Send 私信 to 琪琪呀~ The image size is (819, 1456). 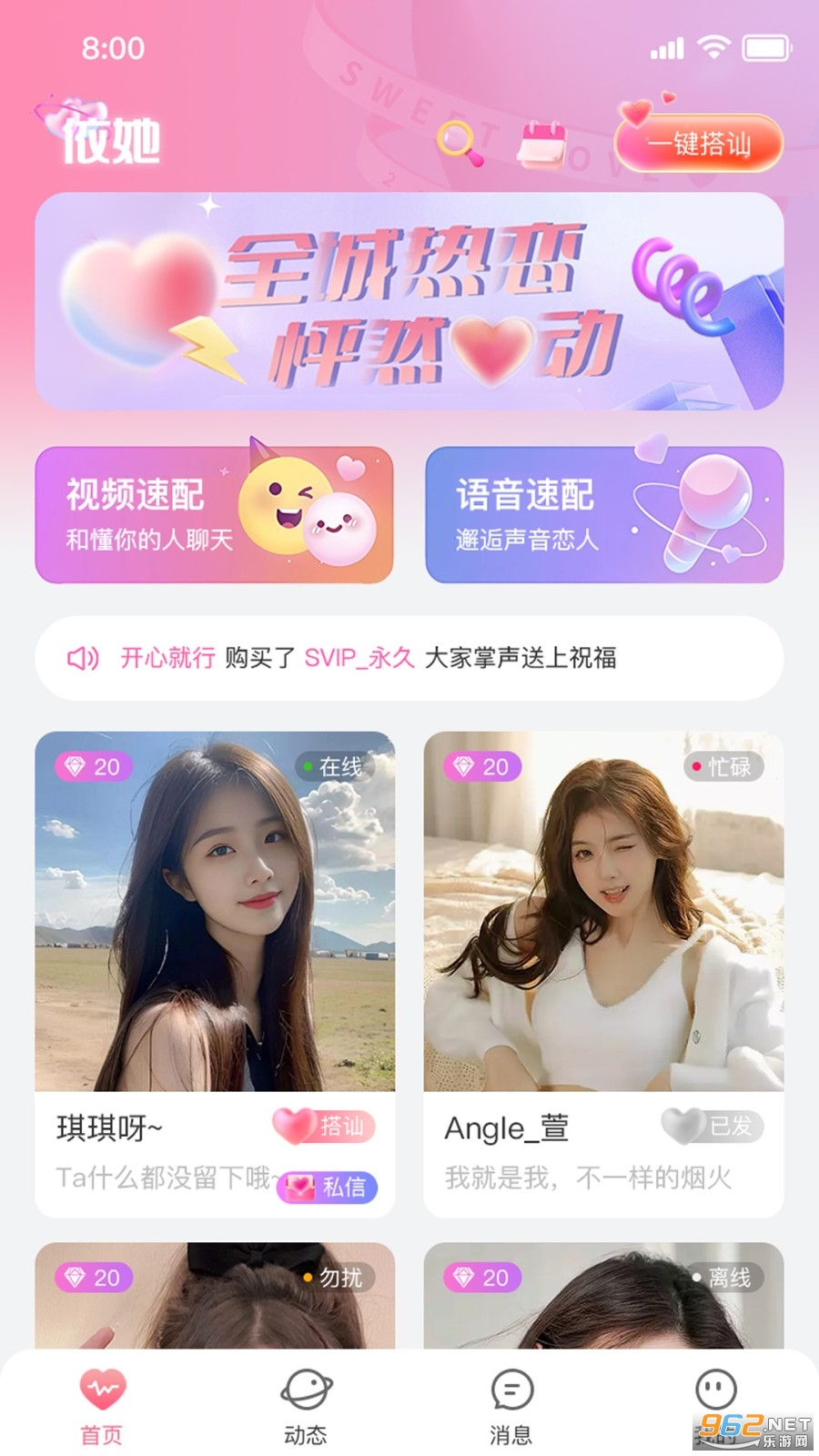pyautogui.click(x=328, y=1187)
